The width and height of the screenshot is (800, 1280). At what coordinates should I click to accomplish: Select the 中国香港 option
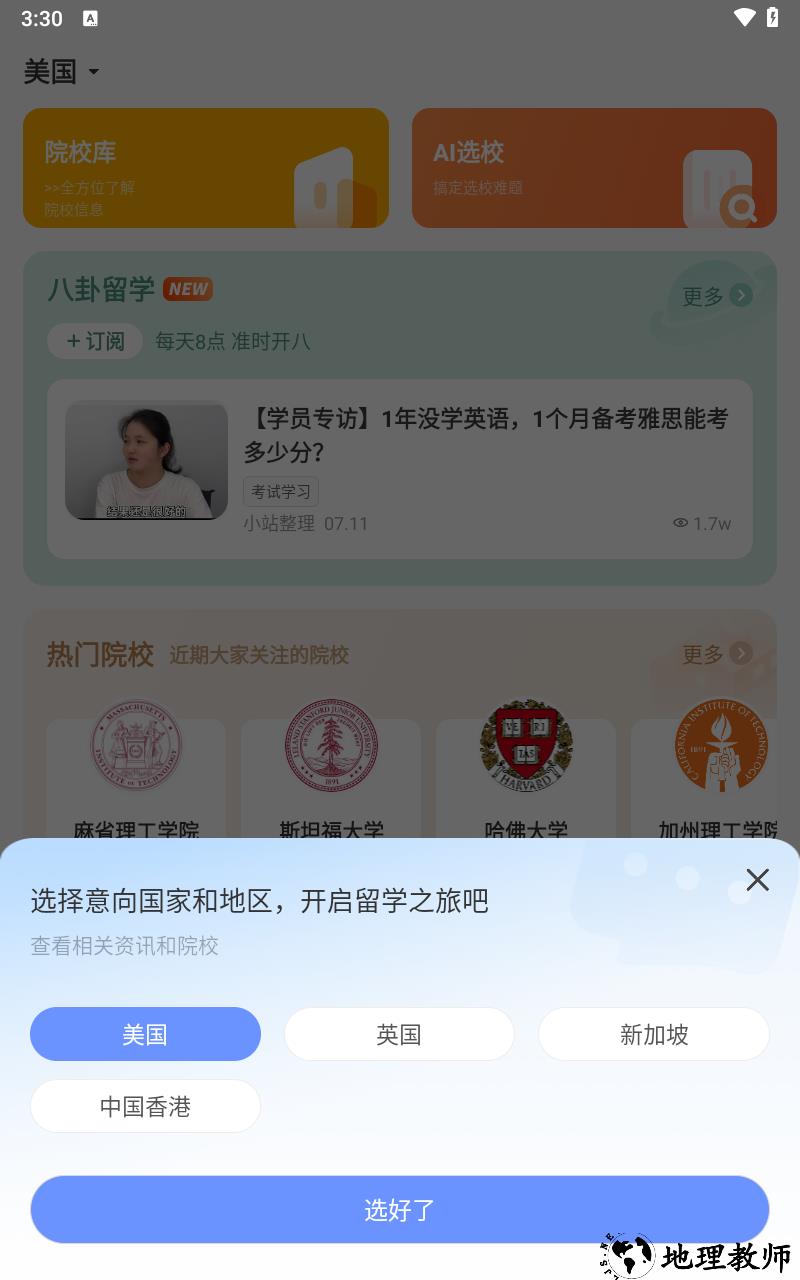[145, 1106]
